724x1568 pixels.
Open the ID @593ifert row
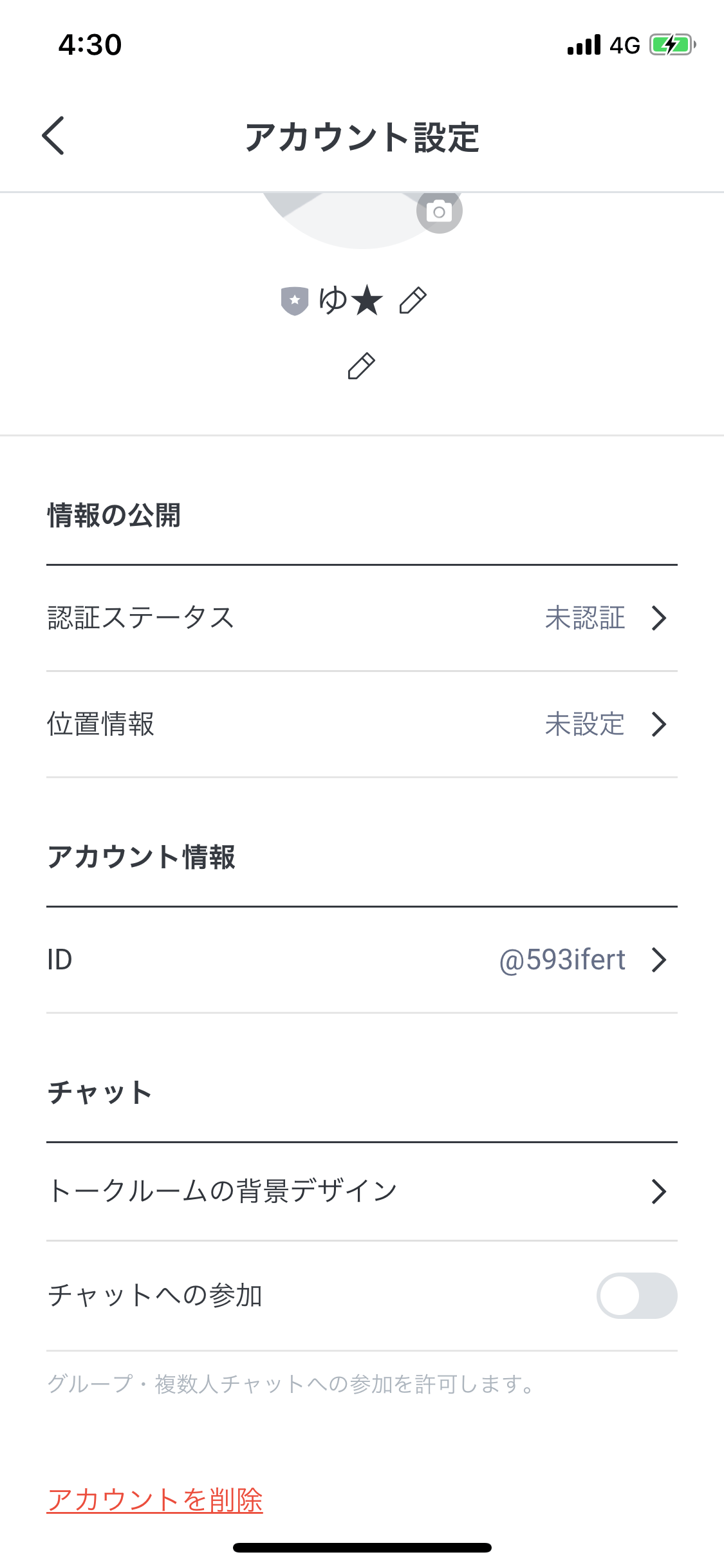click(x=362, y=960)
